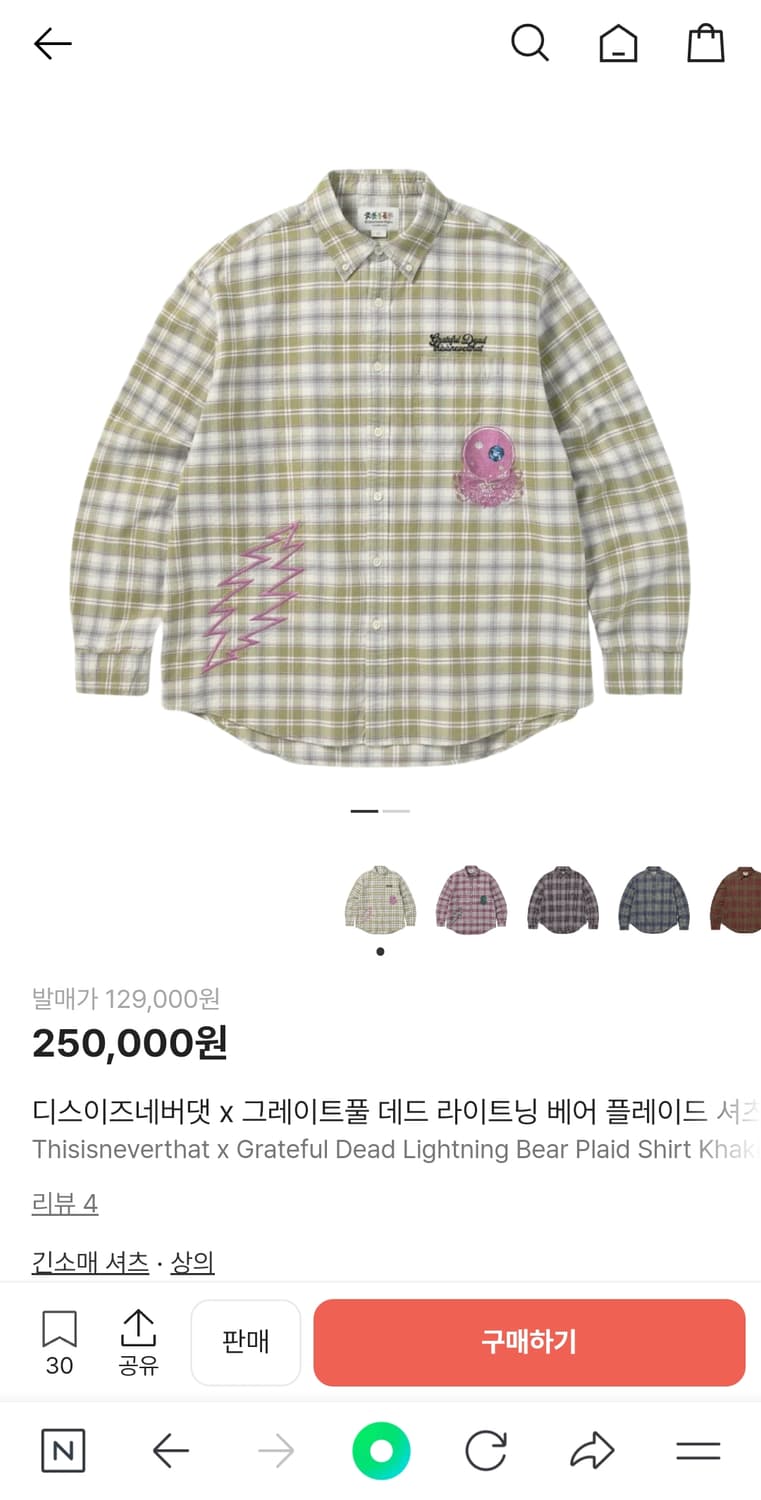Tap the back arrow at the top left
This screenshot has width=761, height=1500.
tap(52, 44)
